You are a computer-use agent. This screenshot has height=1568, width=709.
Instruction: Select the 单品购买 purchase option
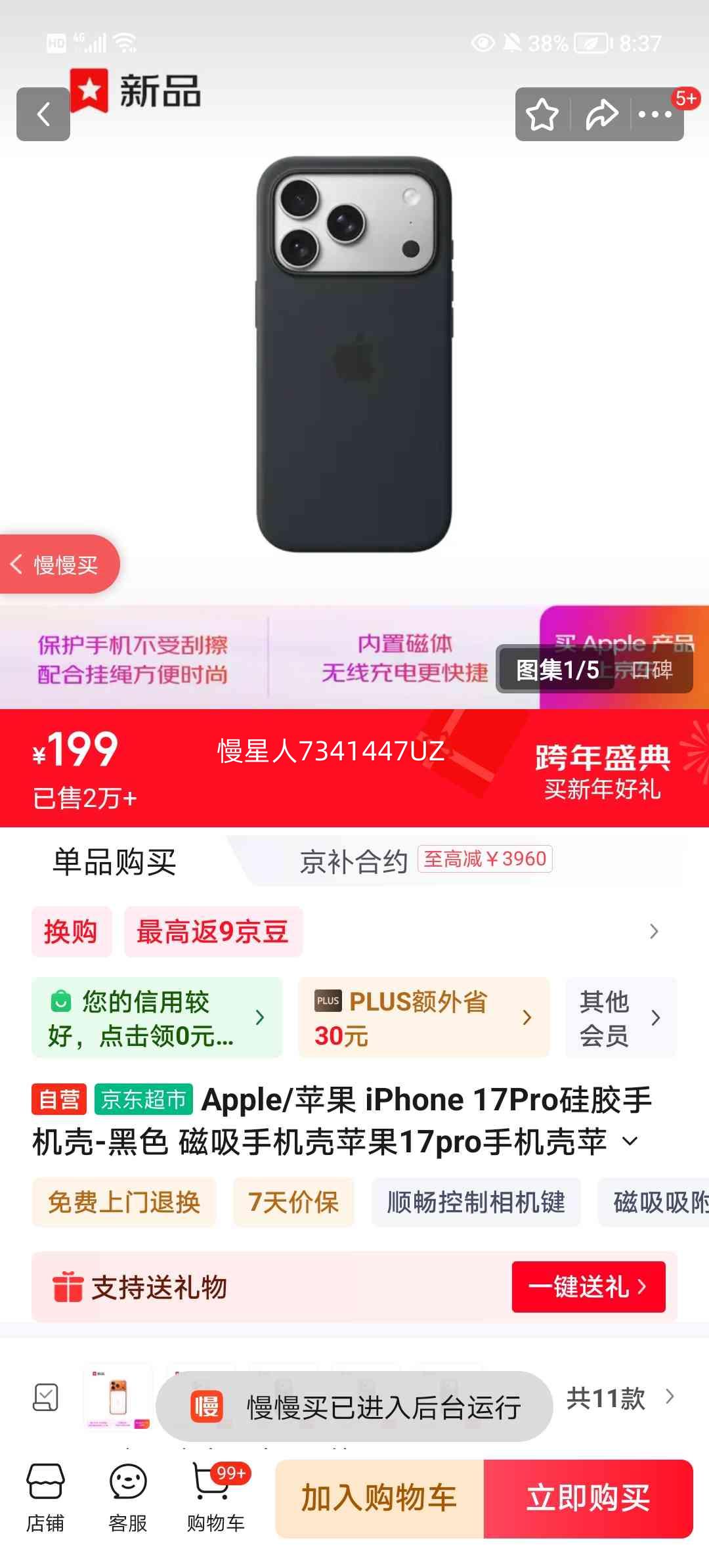click(x=116, y=862)
